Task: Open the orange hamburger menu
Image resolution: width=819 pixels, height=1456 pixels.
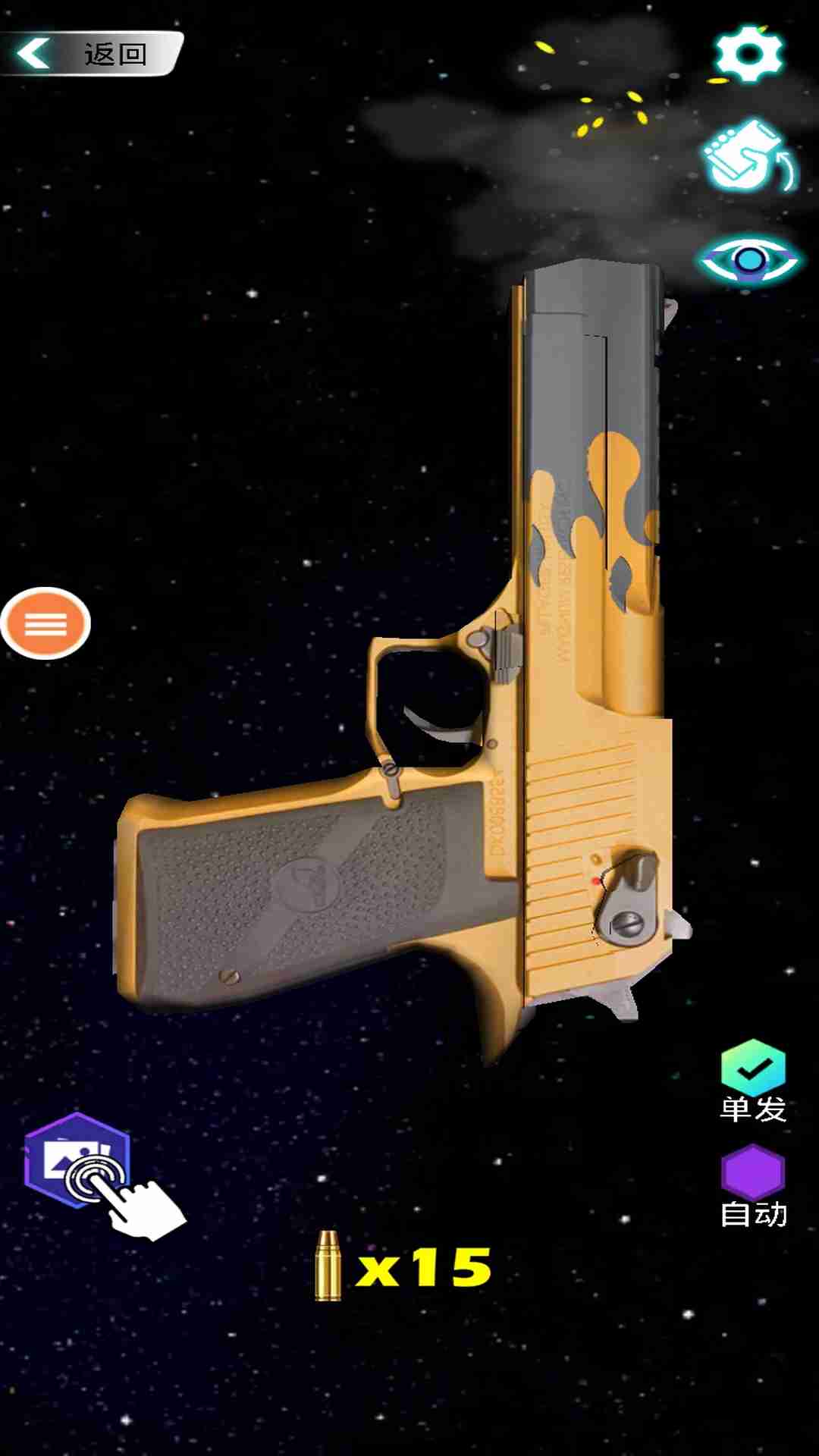Action: point(46,623)
